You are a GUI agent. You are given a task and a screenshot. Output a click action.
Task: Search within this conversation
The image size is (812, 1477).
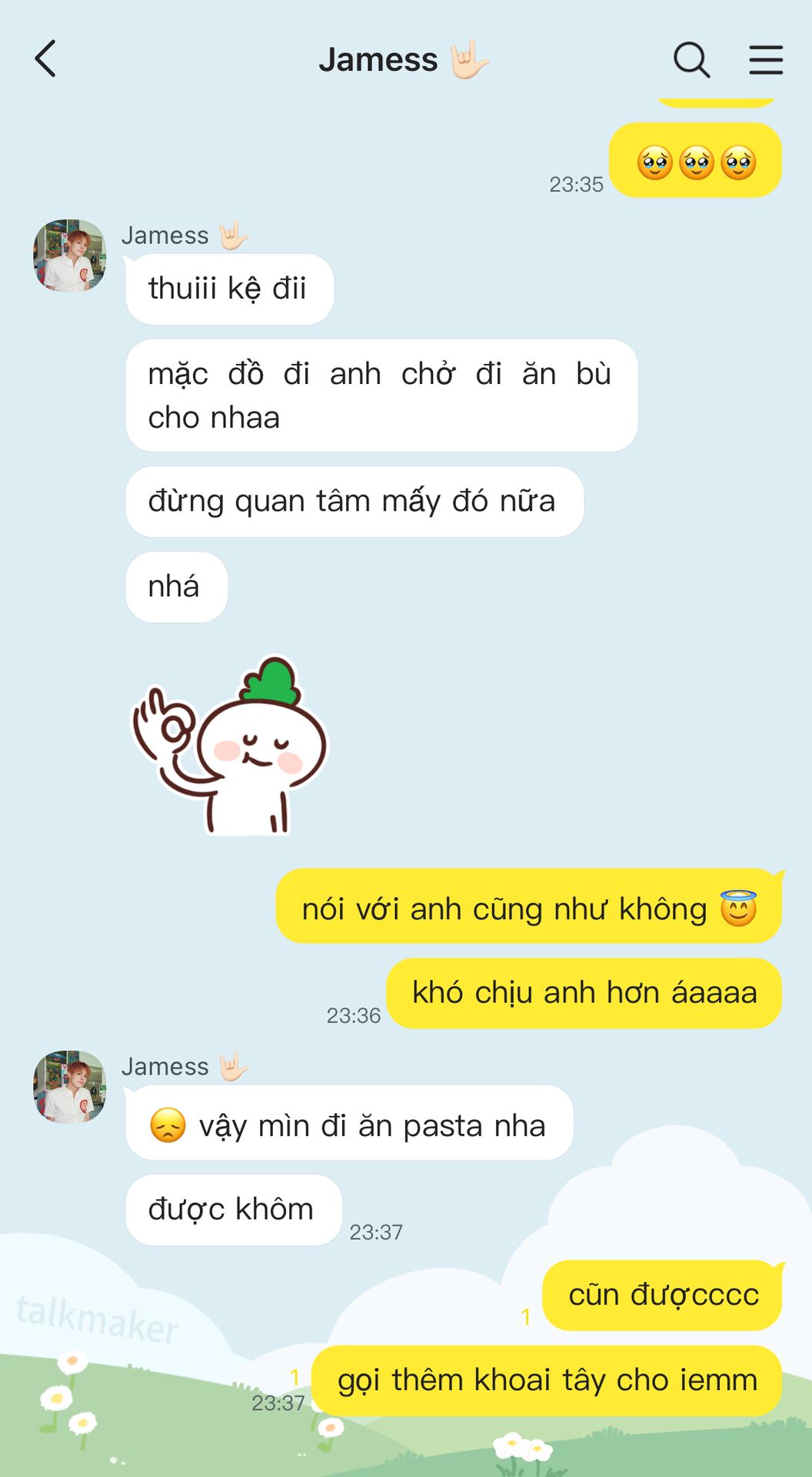691,59
